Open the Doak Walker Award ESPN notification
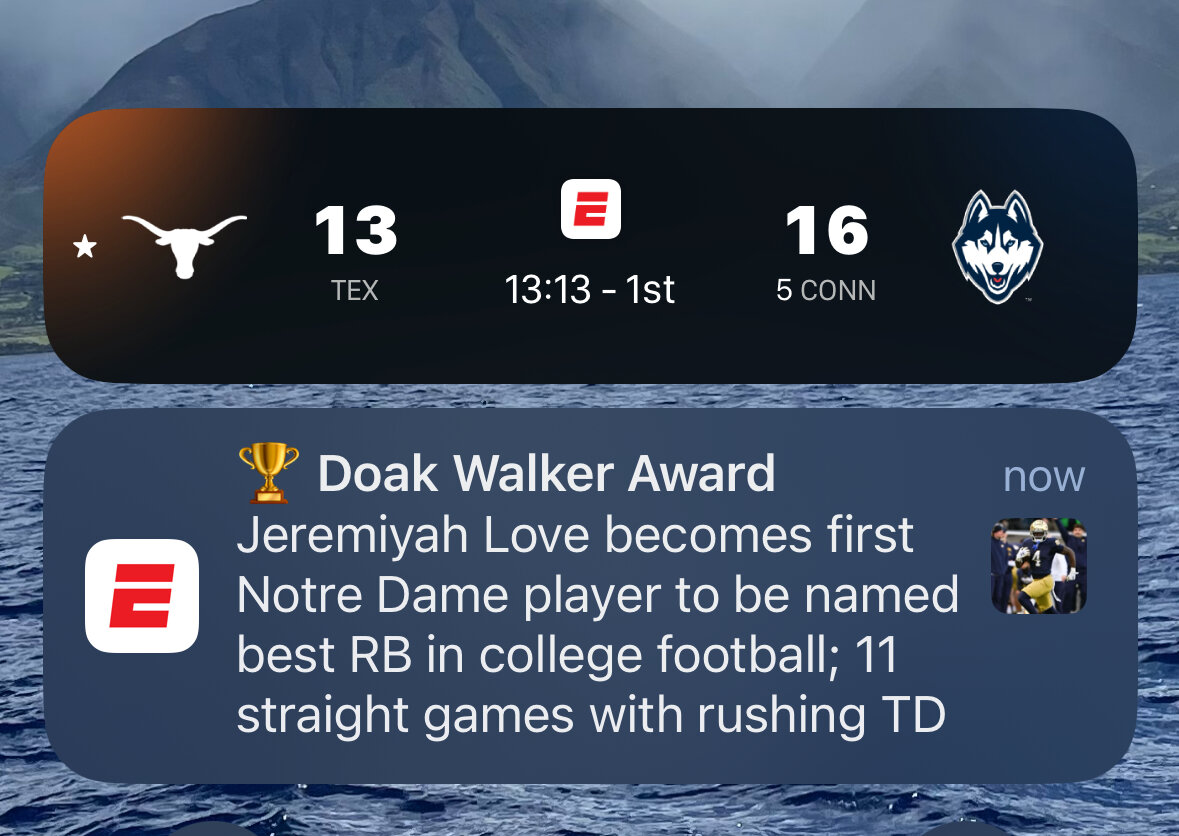1179x836 pixels. point(590,596)
